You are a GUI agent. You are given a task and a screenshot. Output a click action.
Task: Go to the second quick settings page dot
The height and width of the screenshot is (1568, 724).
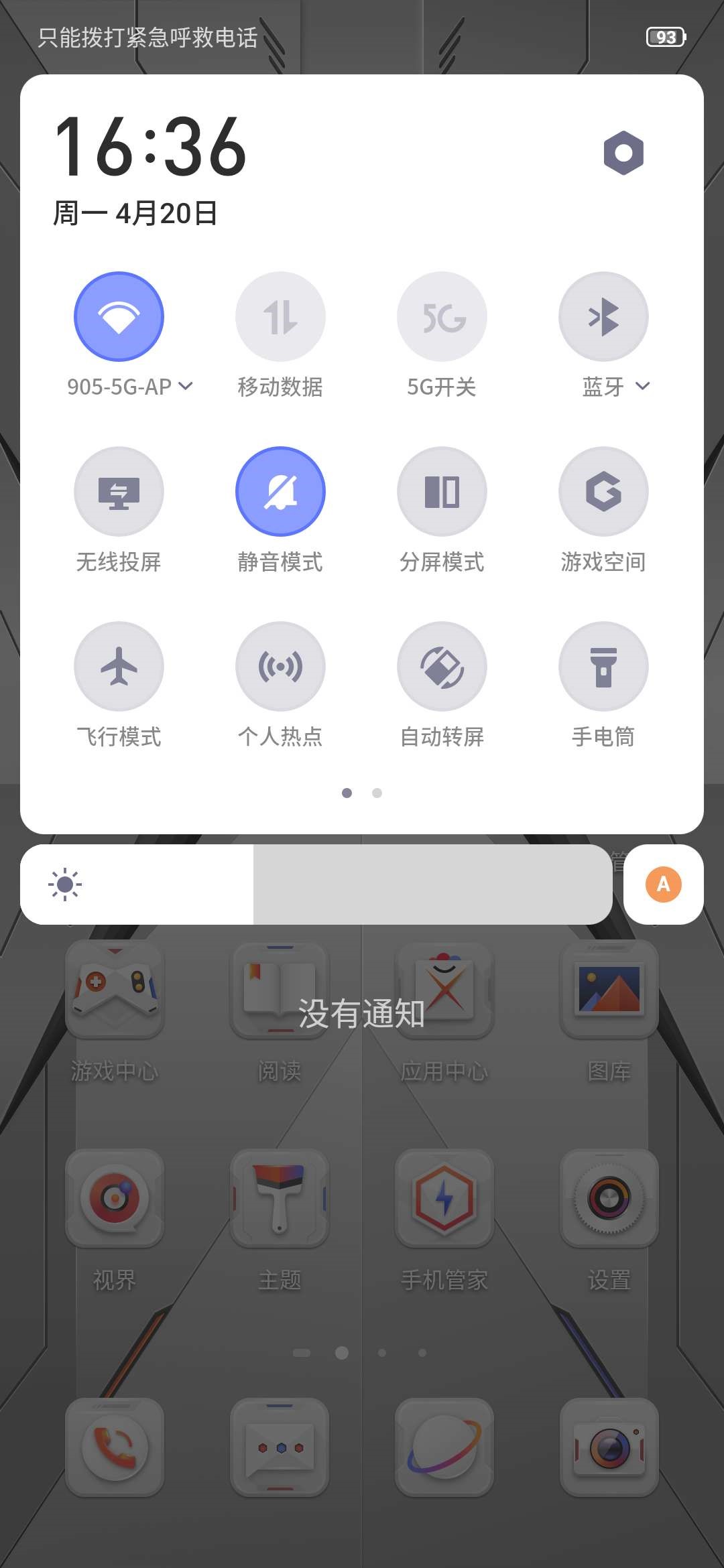377,793
